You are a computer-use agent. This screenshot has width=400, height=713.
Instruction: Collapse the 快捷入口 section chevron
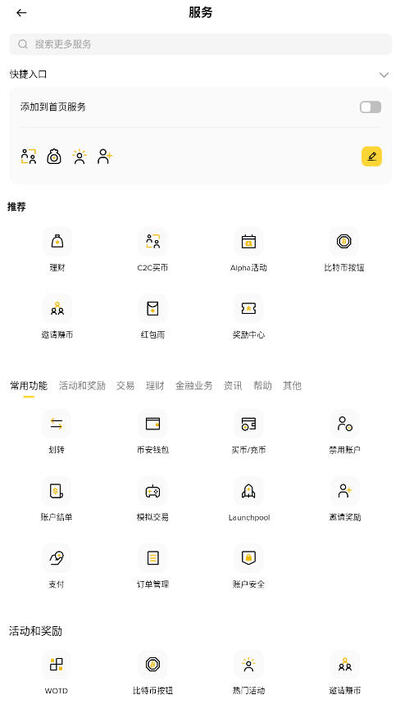[384, 75]
